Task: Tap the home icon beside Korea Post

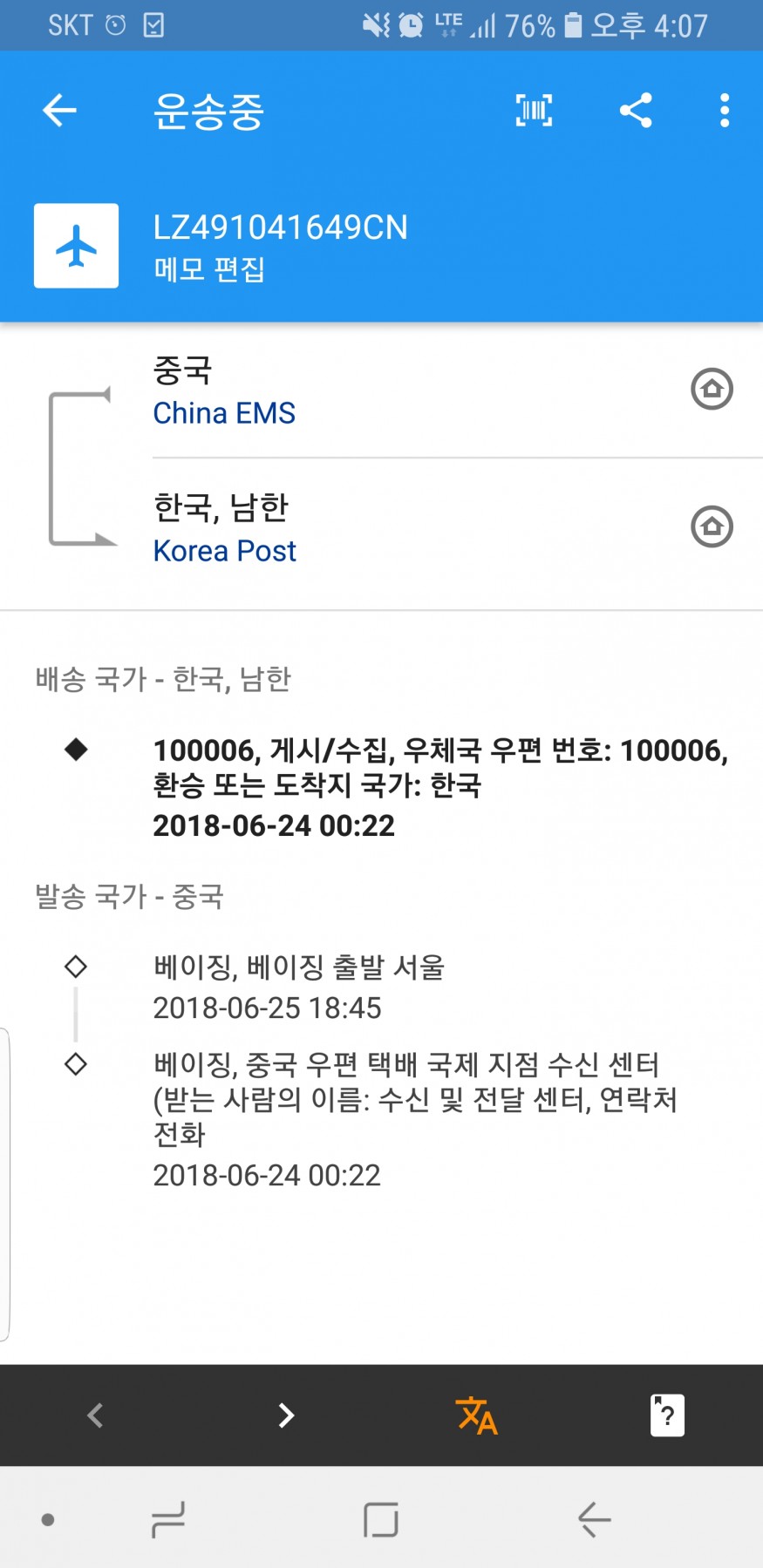Action: click(712, 526)
